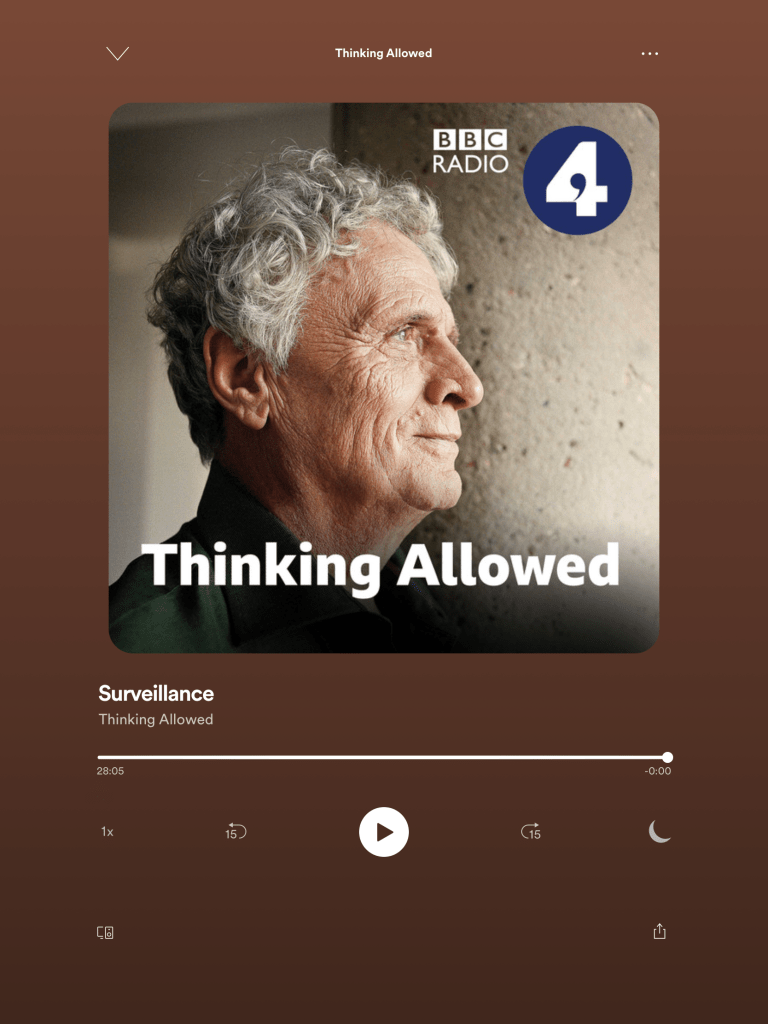Viewport: 768px width, 1024px height.
Task: Open the sleep timer moon icon
Action: click(659, 831)
